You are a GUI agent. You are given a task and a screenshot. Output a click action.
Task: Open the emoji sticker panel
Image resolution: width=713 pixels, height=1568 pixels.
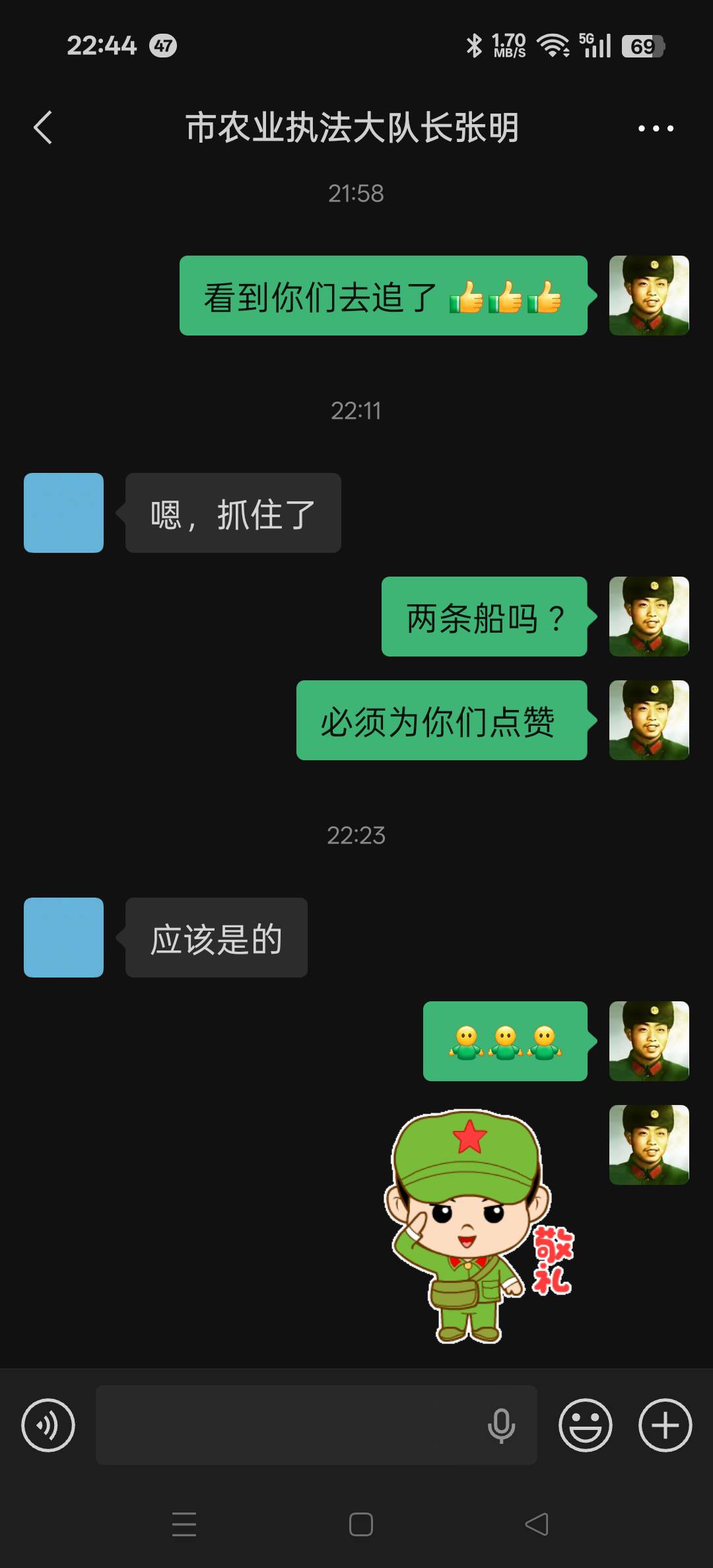[x=586, y=1425]
